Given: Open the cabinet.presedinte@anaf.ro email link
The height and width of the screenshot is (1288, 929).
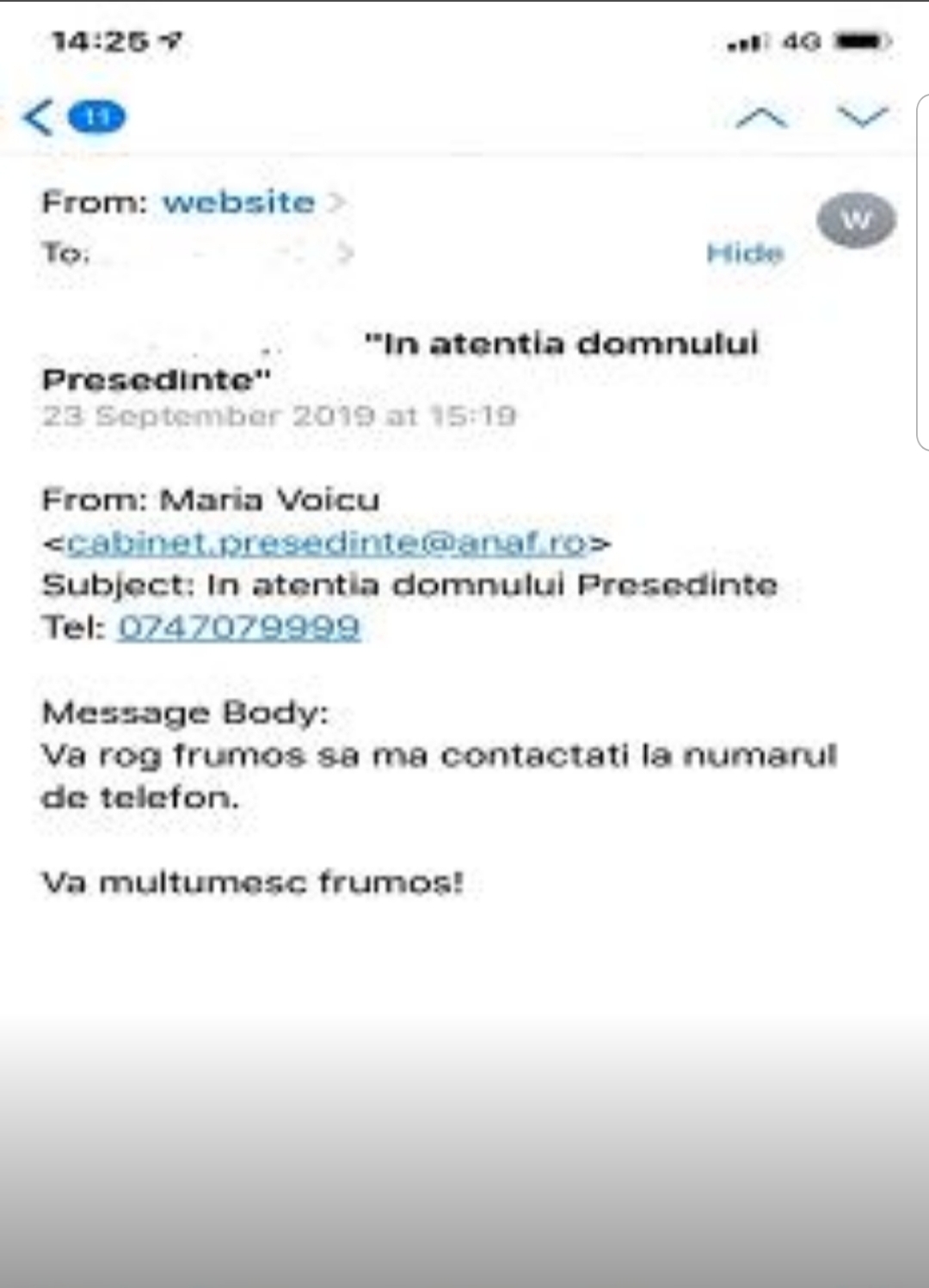Looking at the screenshot, I should point(327,543).
